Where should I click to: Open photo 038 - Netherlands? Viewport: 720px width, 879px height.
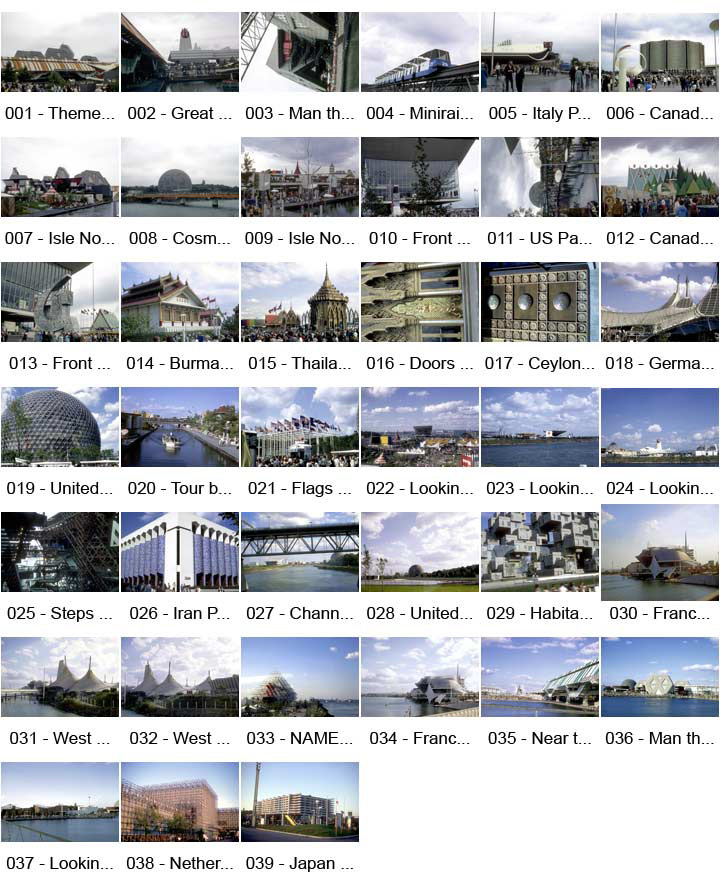tap(180, 802)
